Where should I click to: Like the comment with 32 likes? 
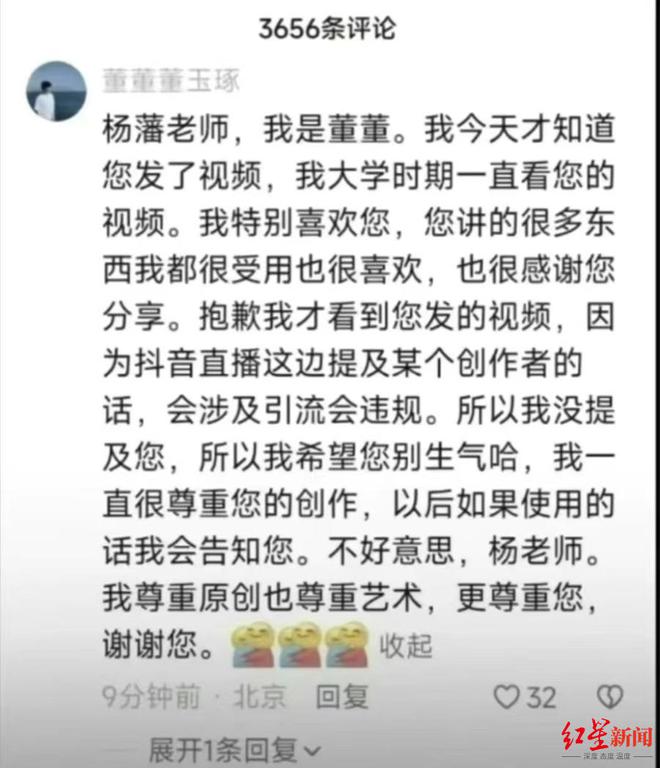(x=508, y=697)
